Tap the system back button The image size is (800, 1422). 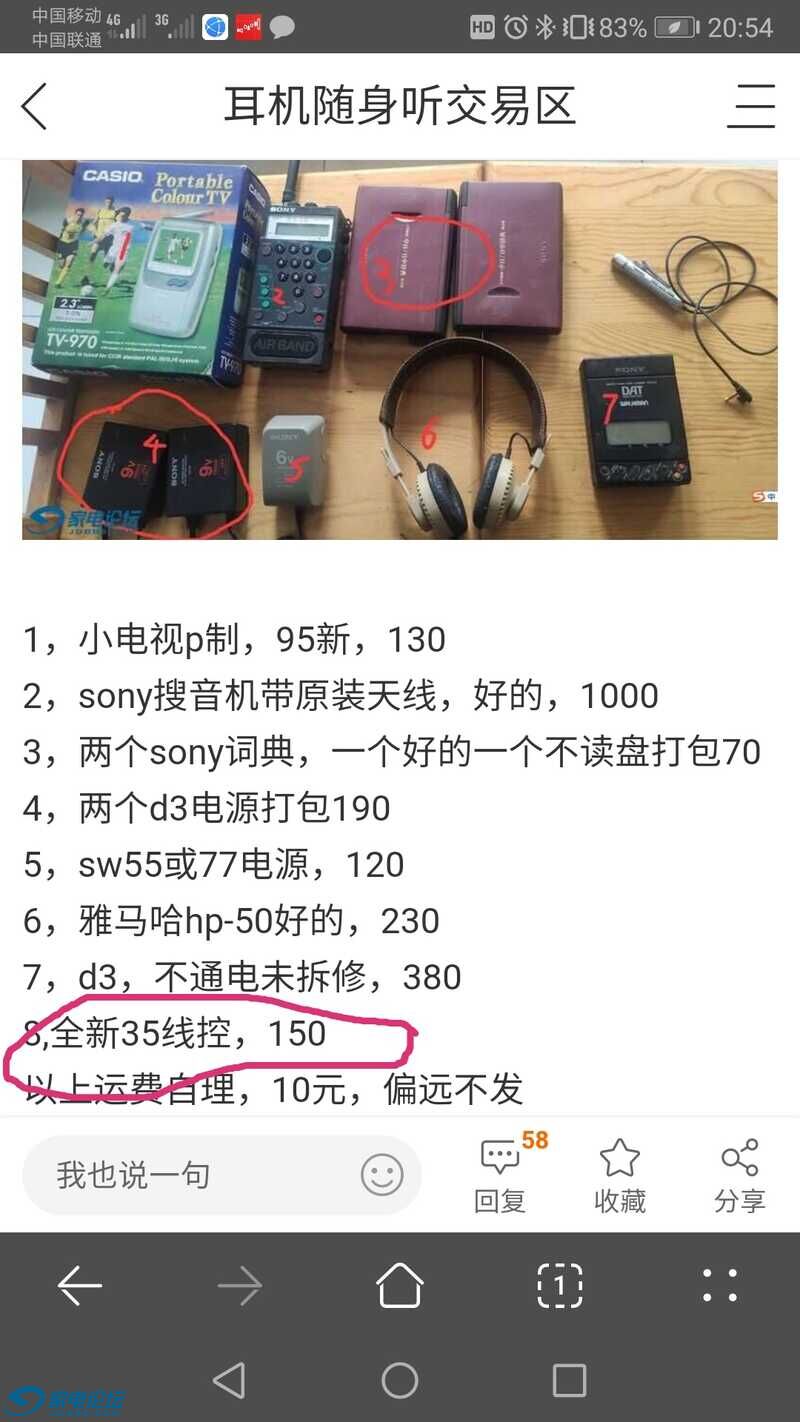tap(230, 1381)
